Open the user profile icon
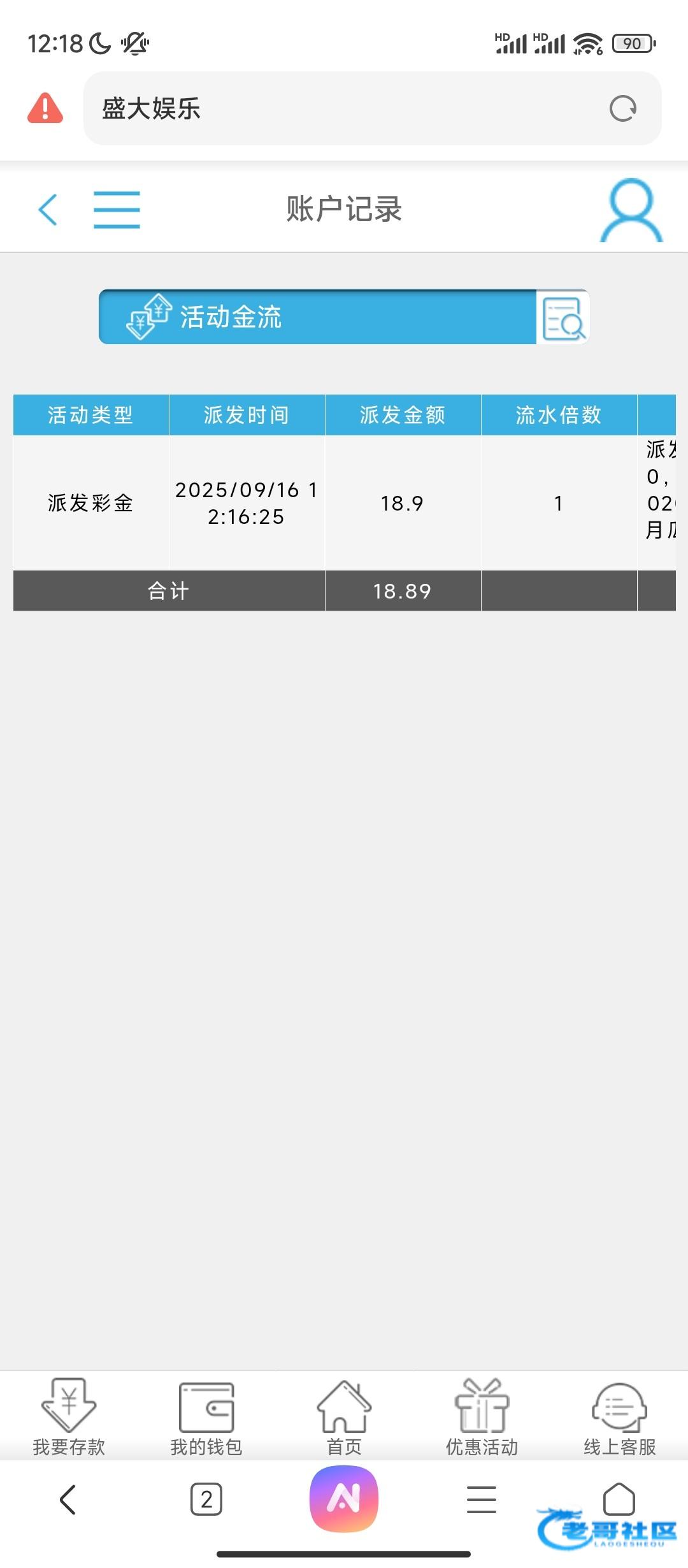 pyautogui.click(x=631, y=210)
